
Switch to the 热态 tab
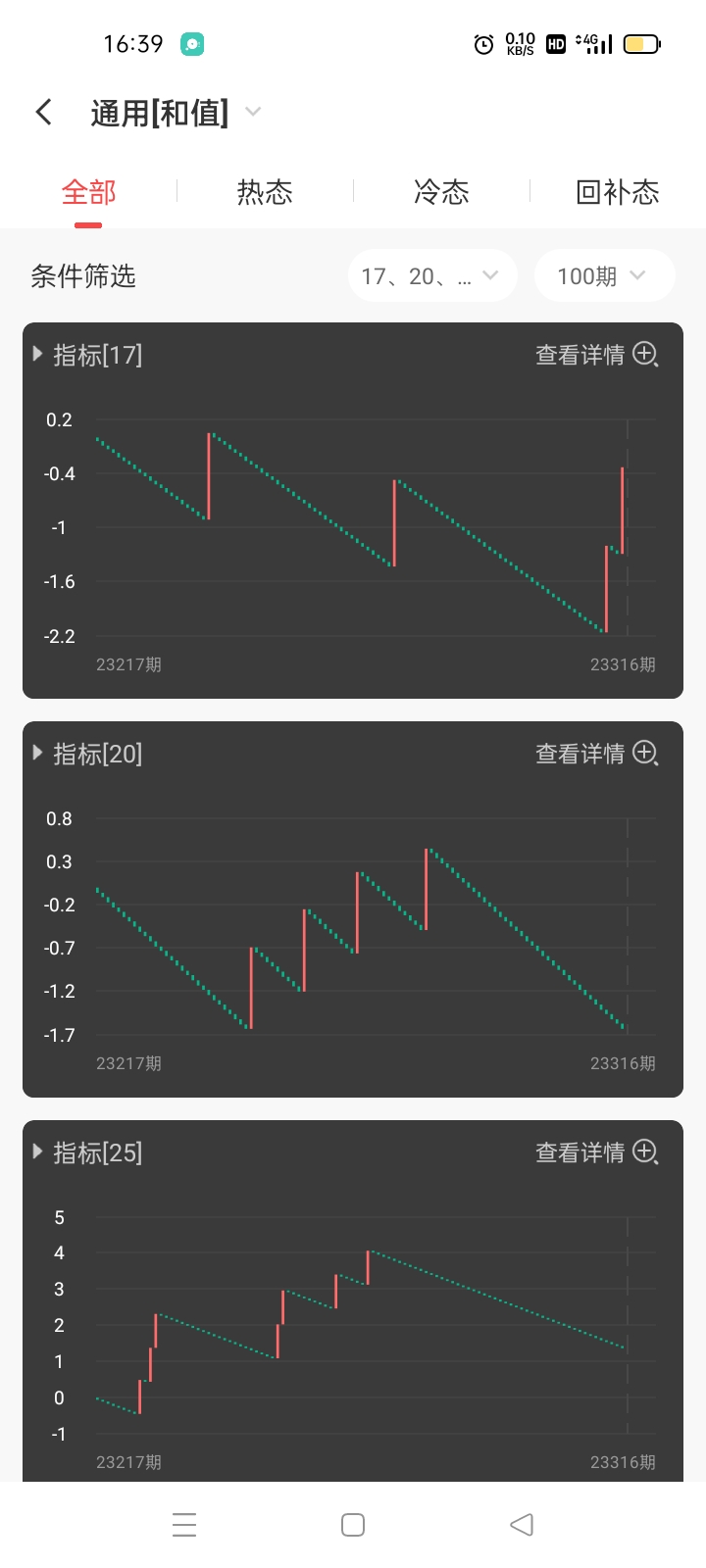tap(264, 192)
